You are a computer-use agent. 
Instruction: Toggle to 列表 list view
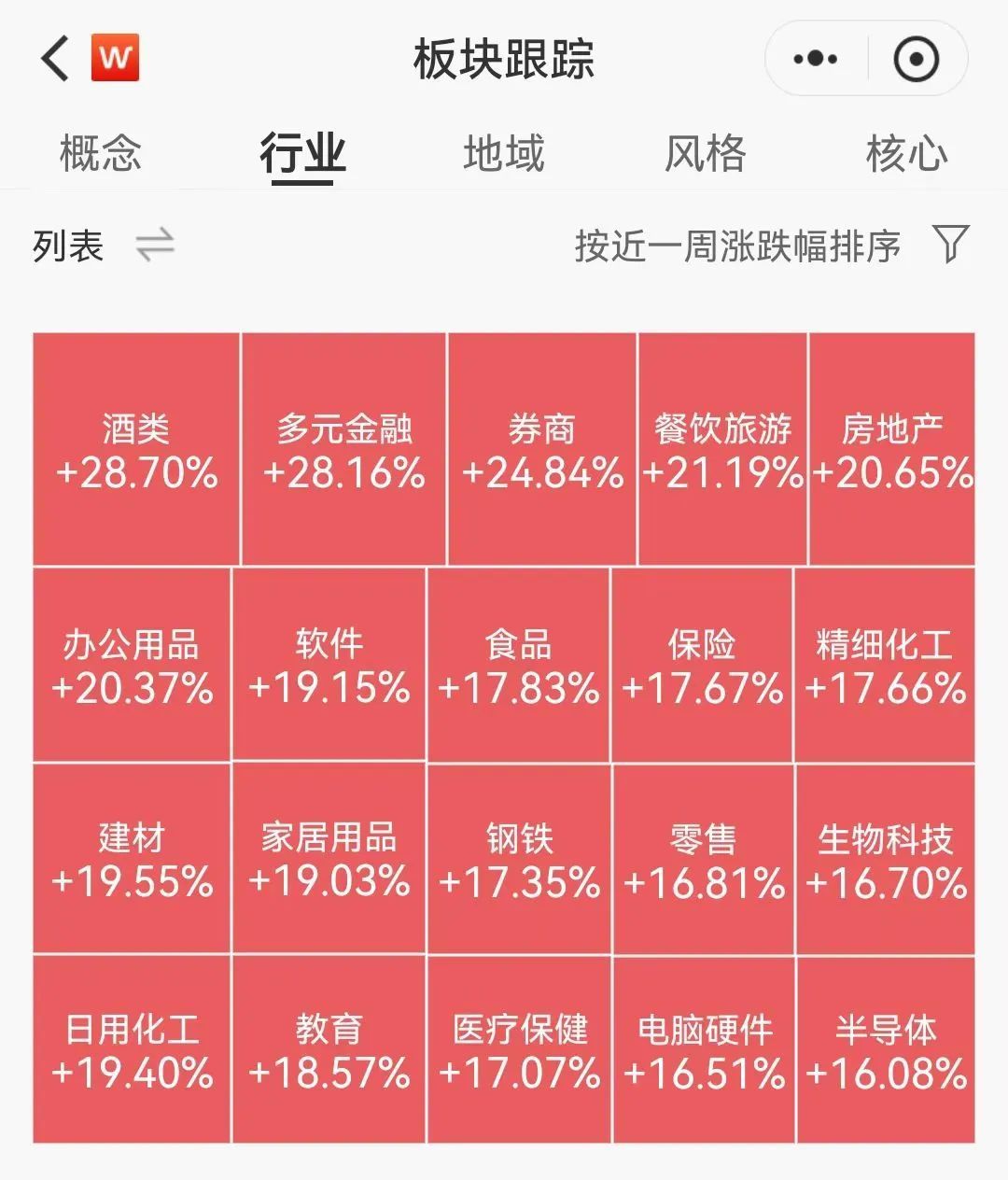(103, 246)
